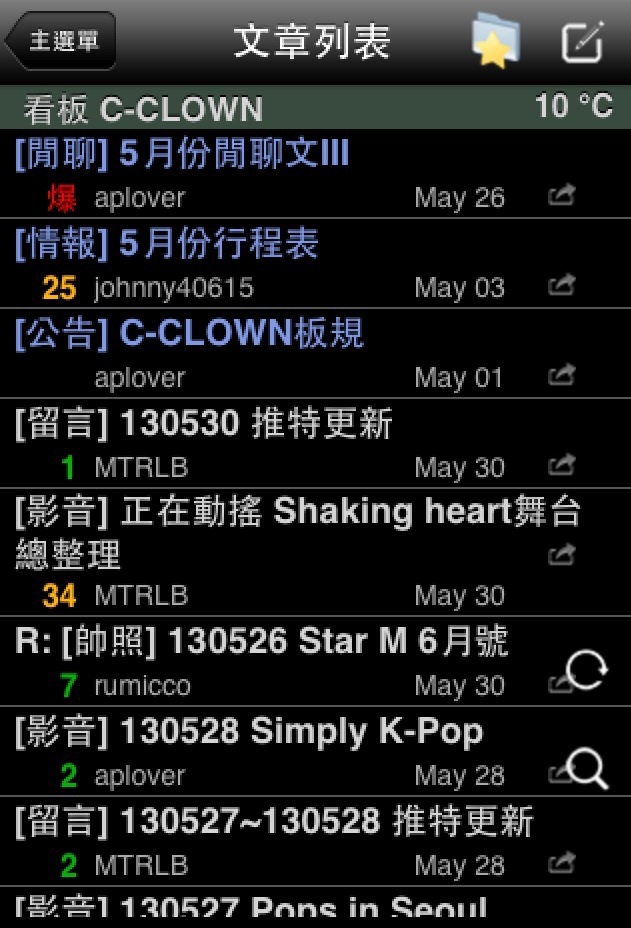Compose a new post
Image resolution: width=631 pixels, height=928 pixels.
(583, 41)
